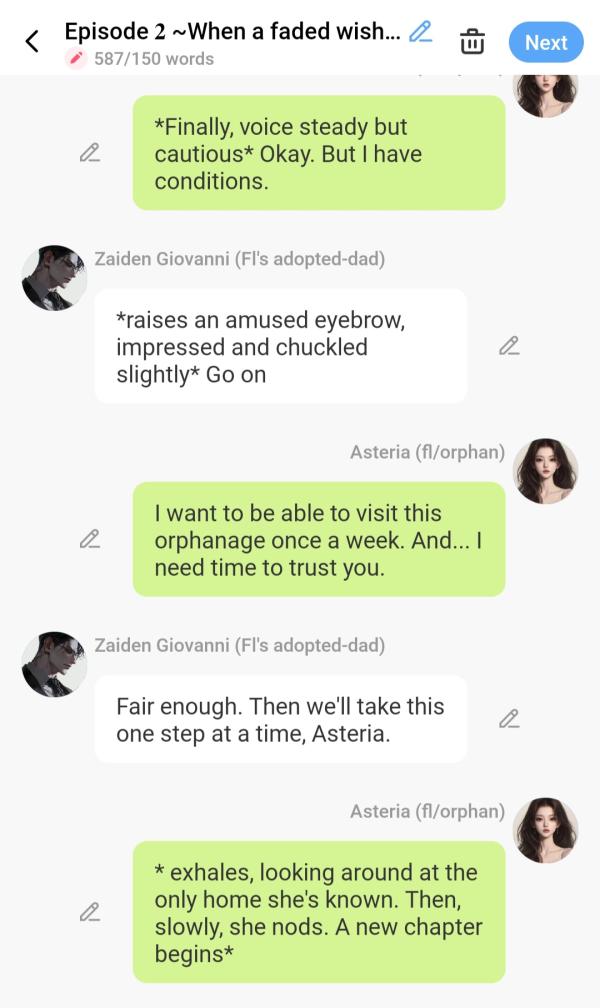Screen dimensions: 600x1008
Task: Open the 'I want to be able to visit' bubble
Action: tap(318, 539)
